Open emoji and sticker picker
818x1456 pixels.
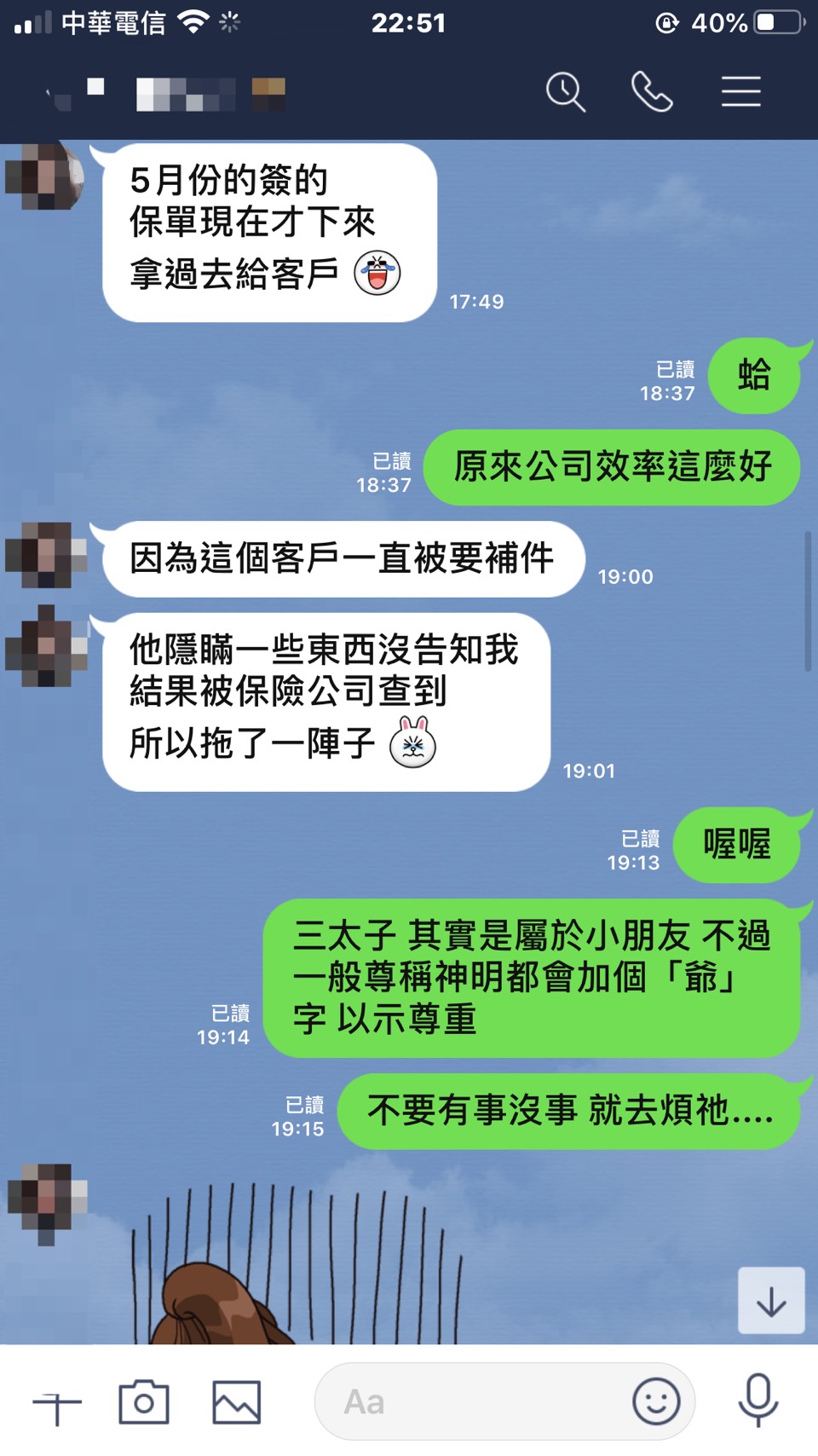coord(655,1402)
